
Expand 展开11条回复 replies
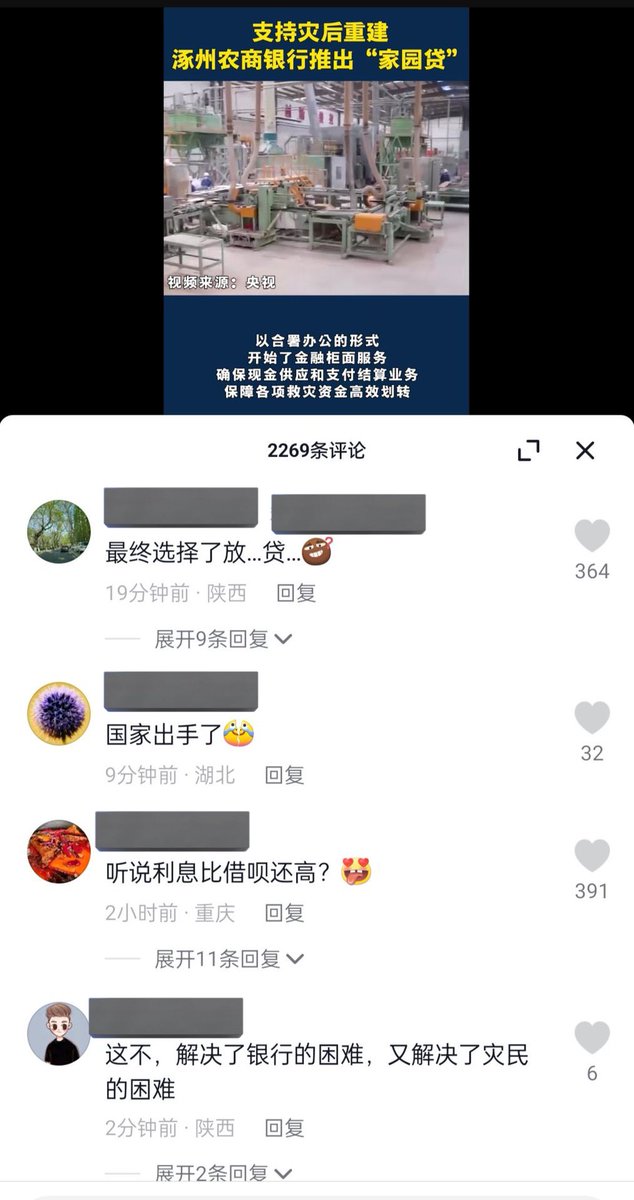click(x=228, y=959)
